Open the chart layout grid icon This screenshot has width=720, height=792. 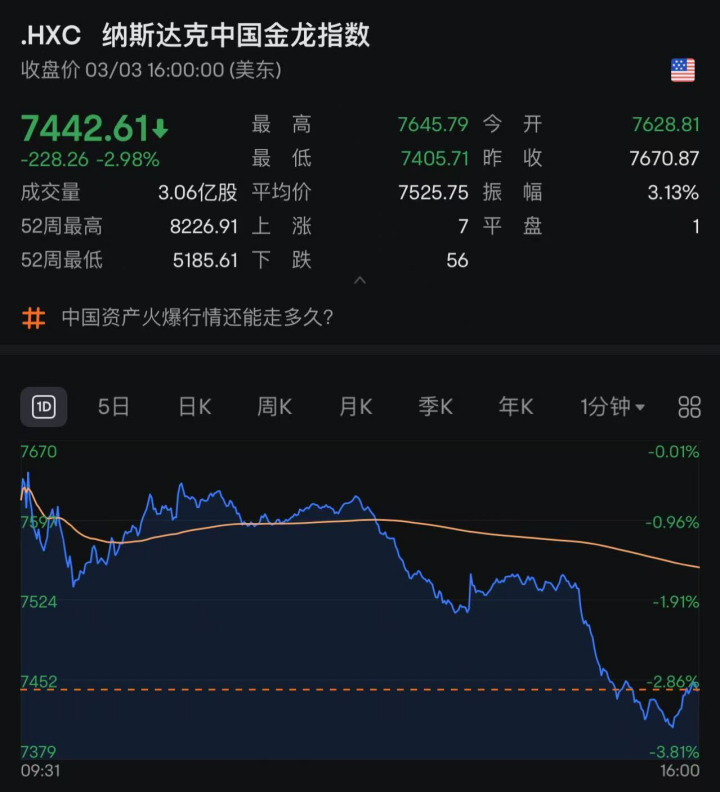pos(689,407)
